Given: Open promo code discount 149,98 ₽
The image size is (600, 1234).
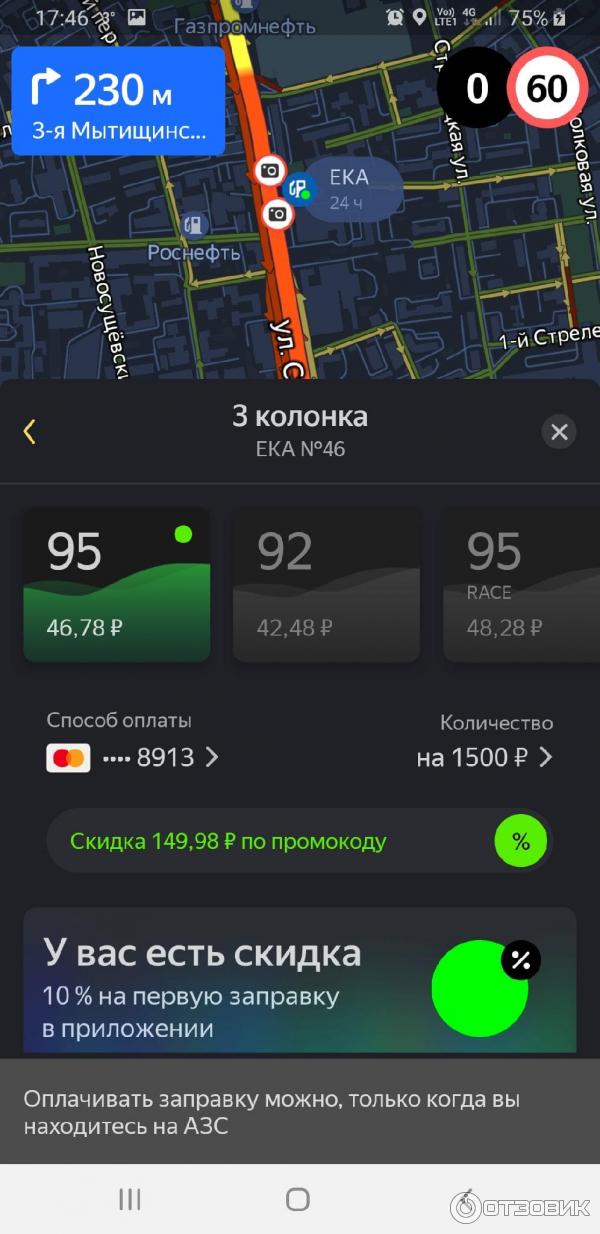Looking at the screenshot, I should coord(300,841).
